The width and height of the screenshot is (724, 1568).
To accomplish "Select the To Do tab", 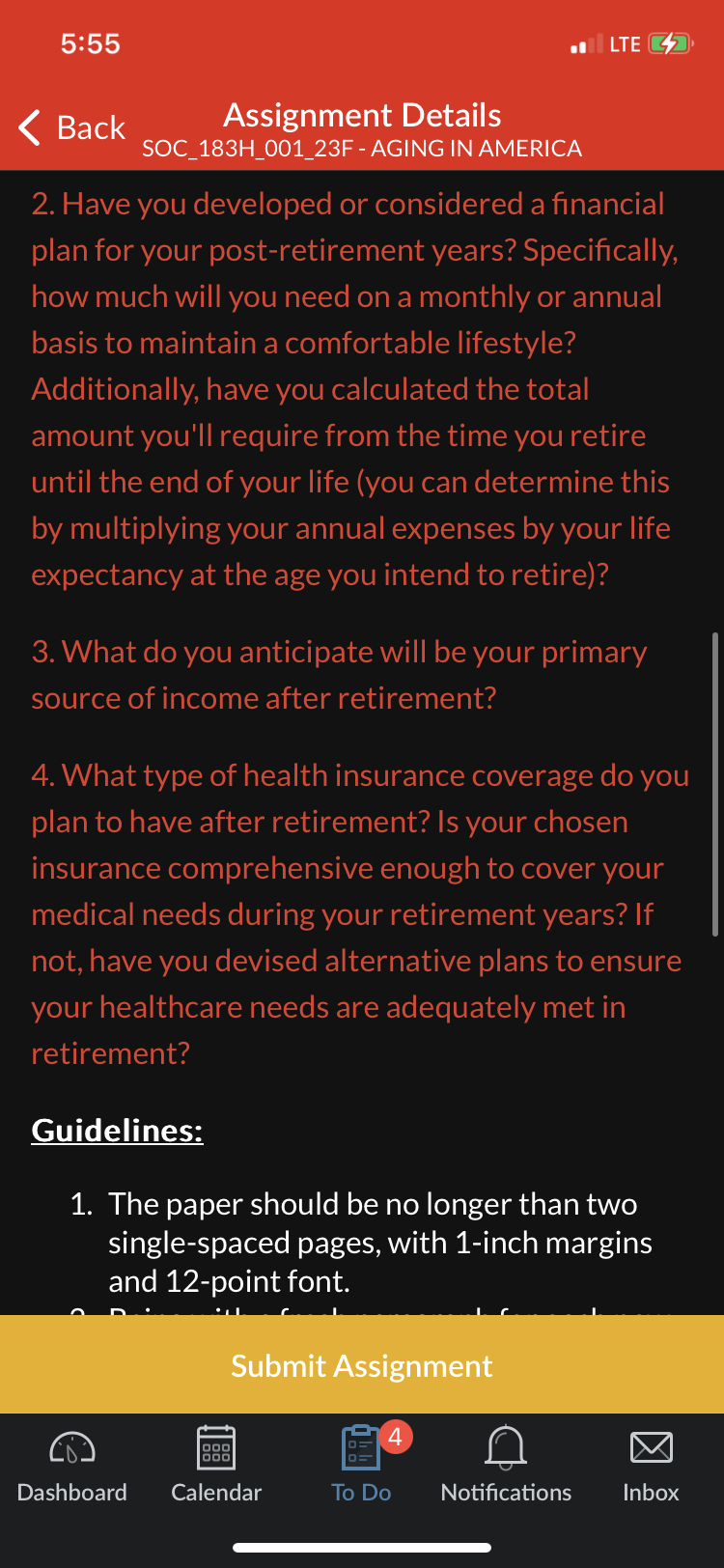I will pos(362,1465).
